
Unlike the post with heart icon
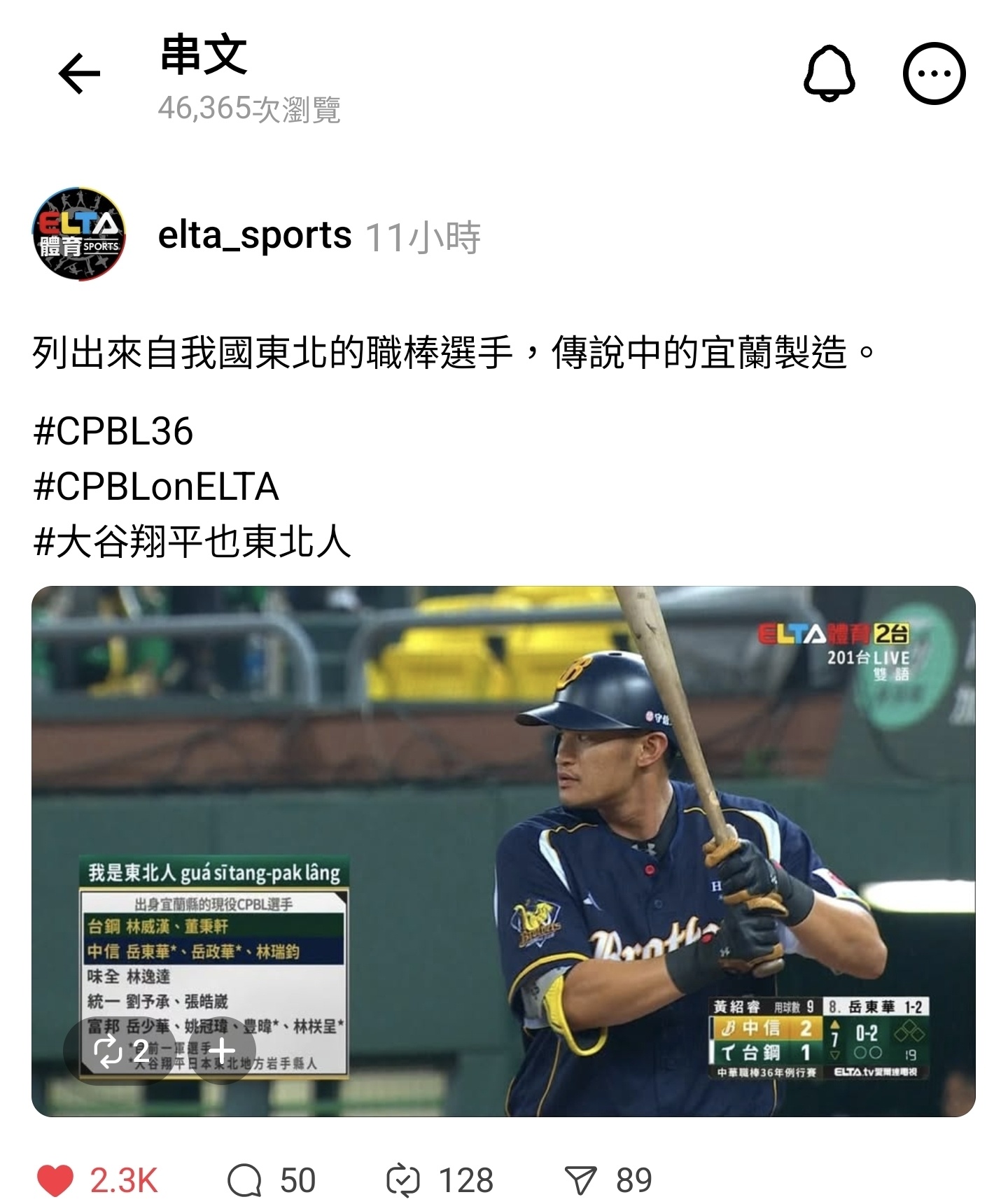tap(55, 1180)
